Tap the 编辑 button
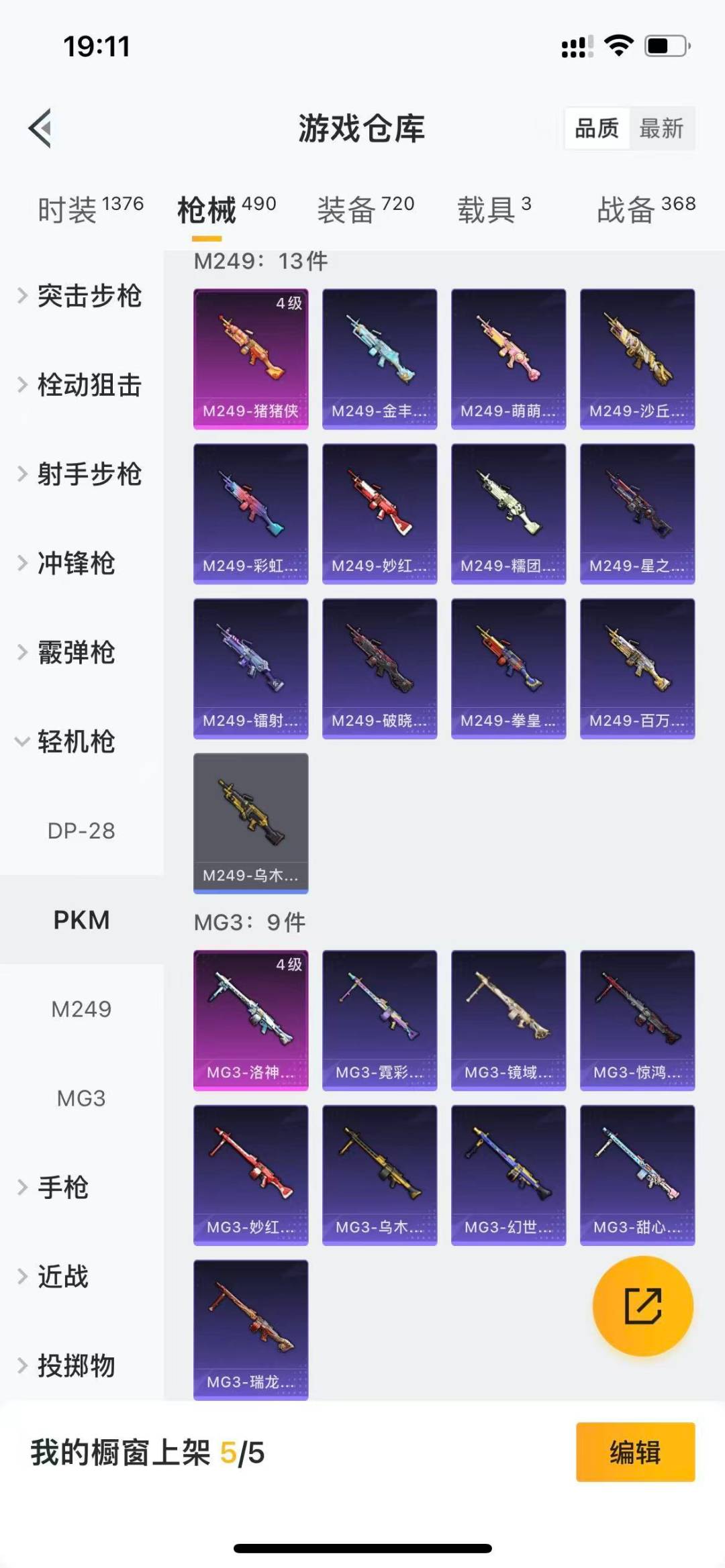Screen dimensions: 725x1568 (x=635, y=1452)
